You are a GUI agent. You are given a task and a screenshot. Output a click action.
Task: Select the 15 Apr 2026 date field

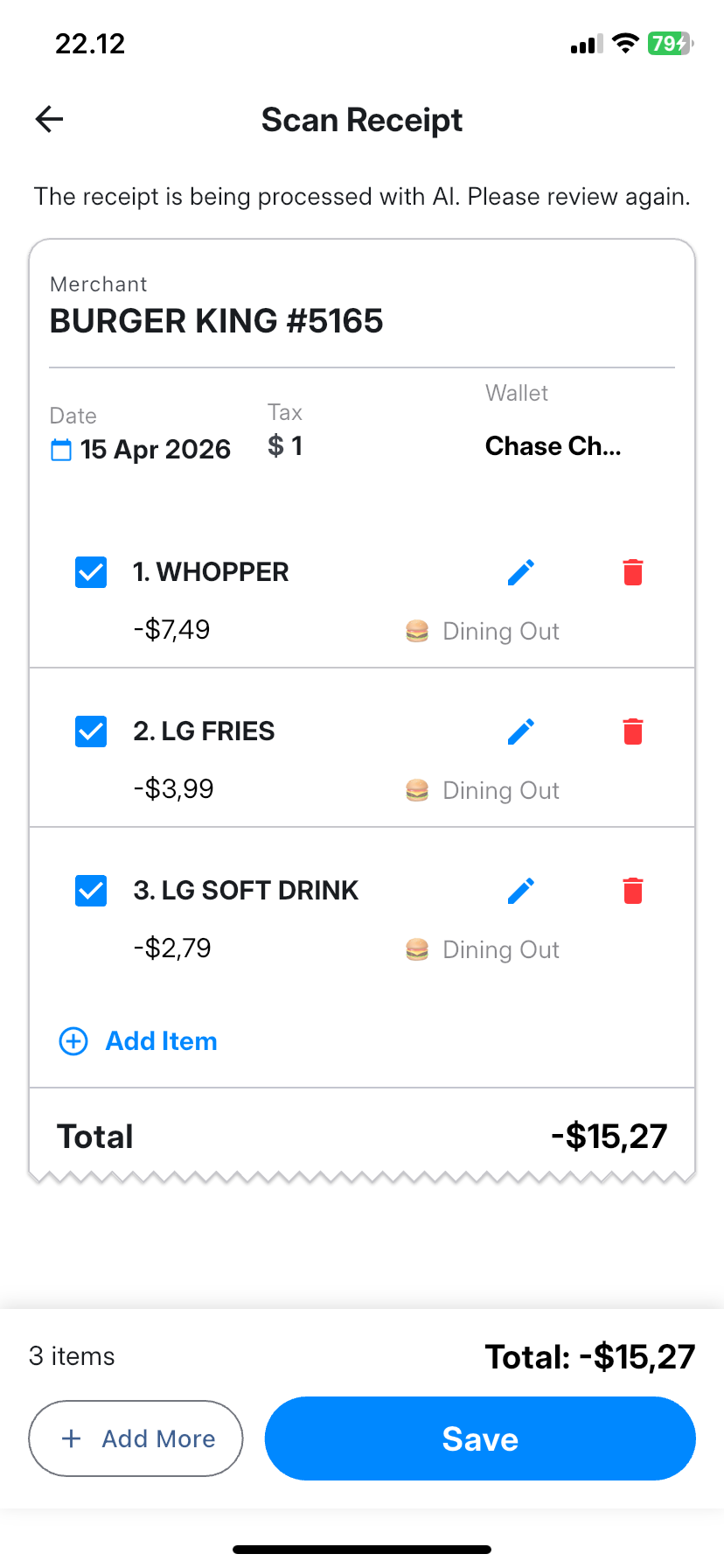[154, 449]
